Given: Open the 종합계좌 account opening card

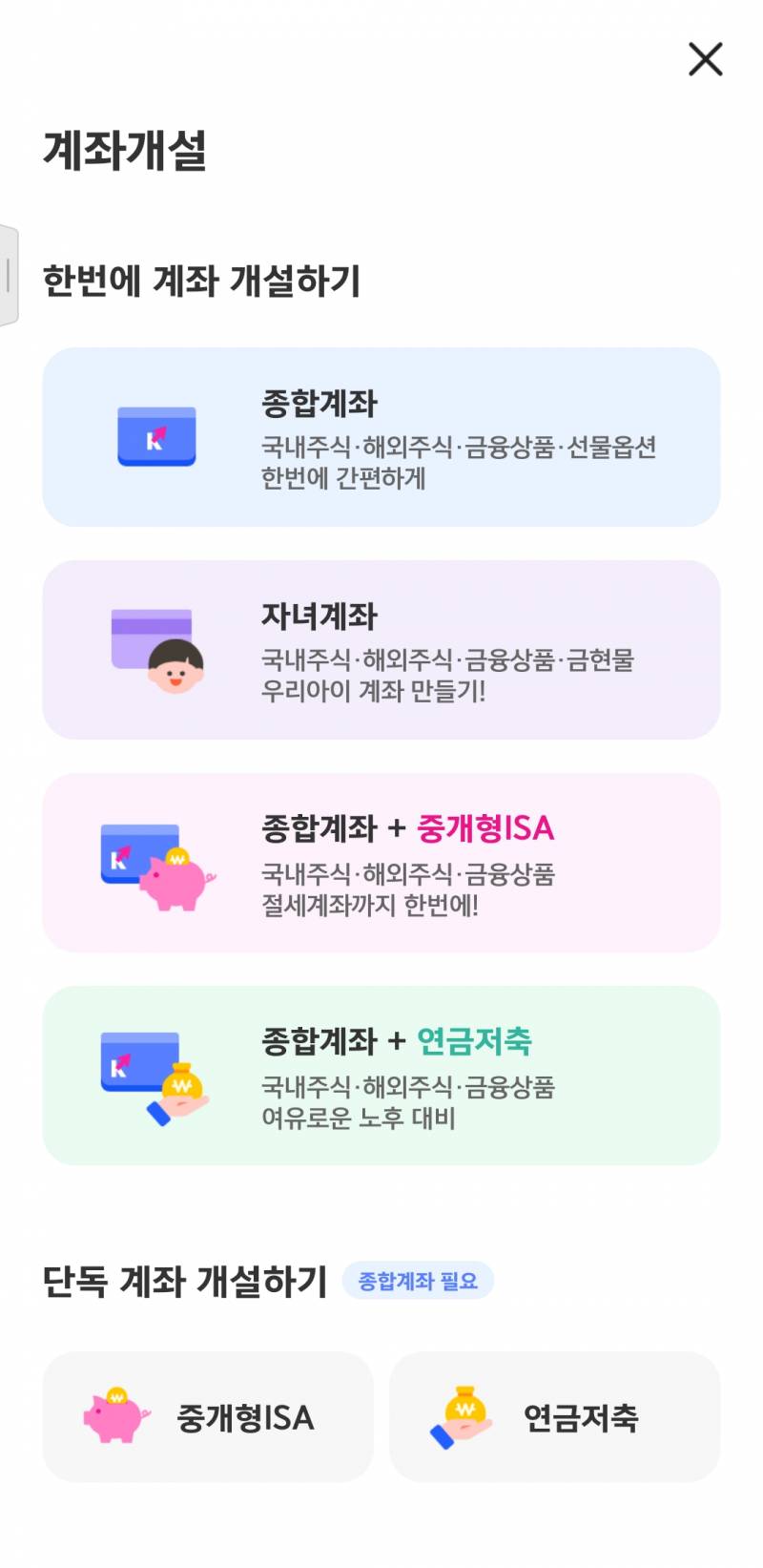Looking at the screenshot, I should pos(381,437).
